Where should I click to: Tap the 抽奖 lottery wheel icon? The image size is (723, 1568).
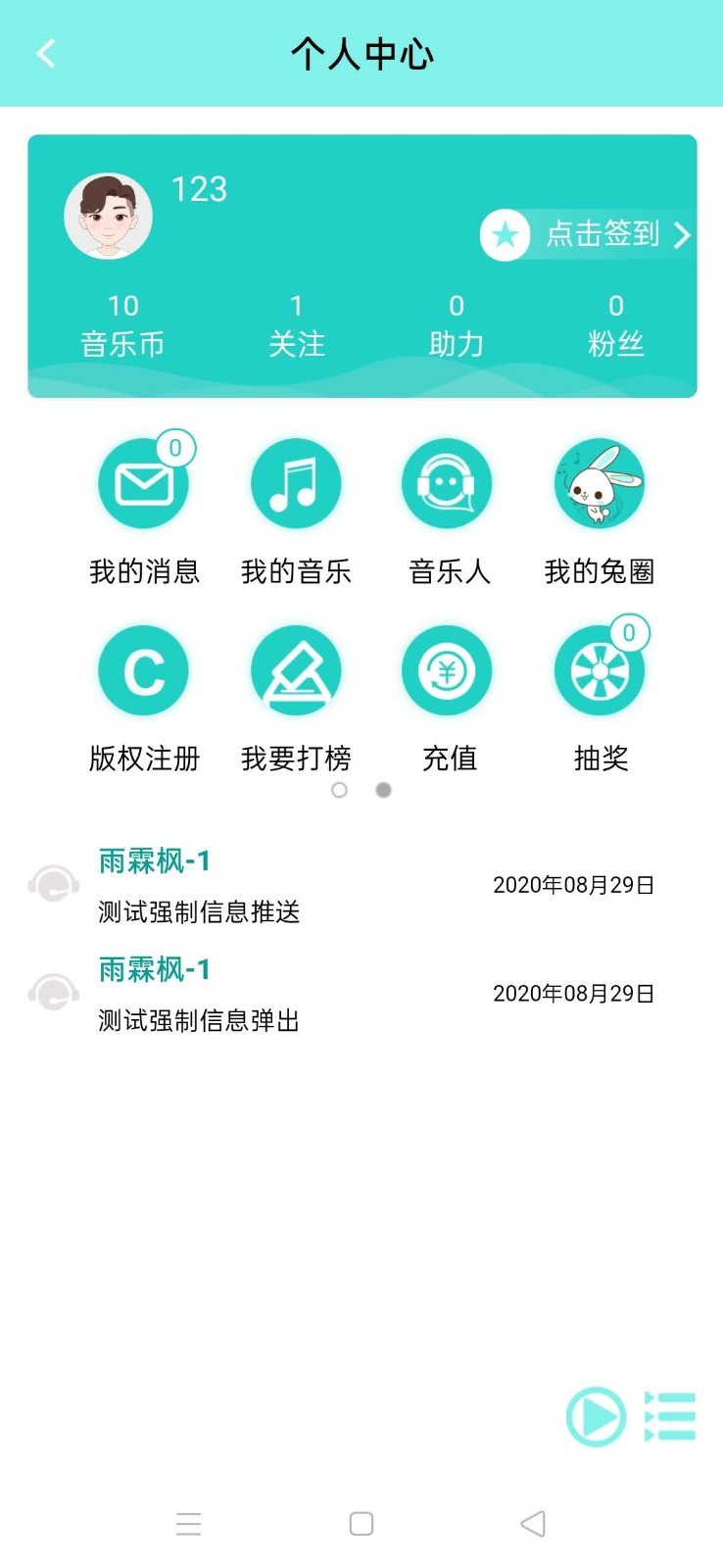[x=599, y=670]
